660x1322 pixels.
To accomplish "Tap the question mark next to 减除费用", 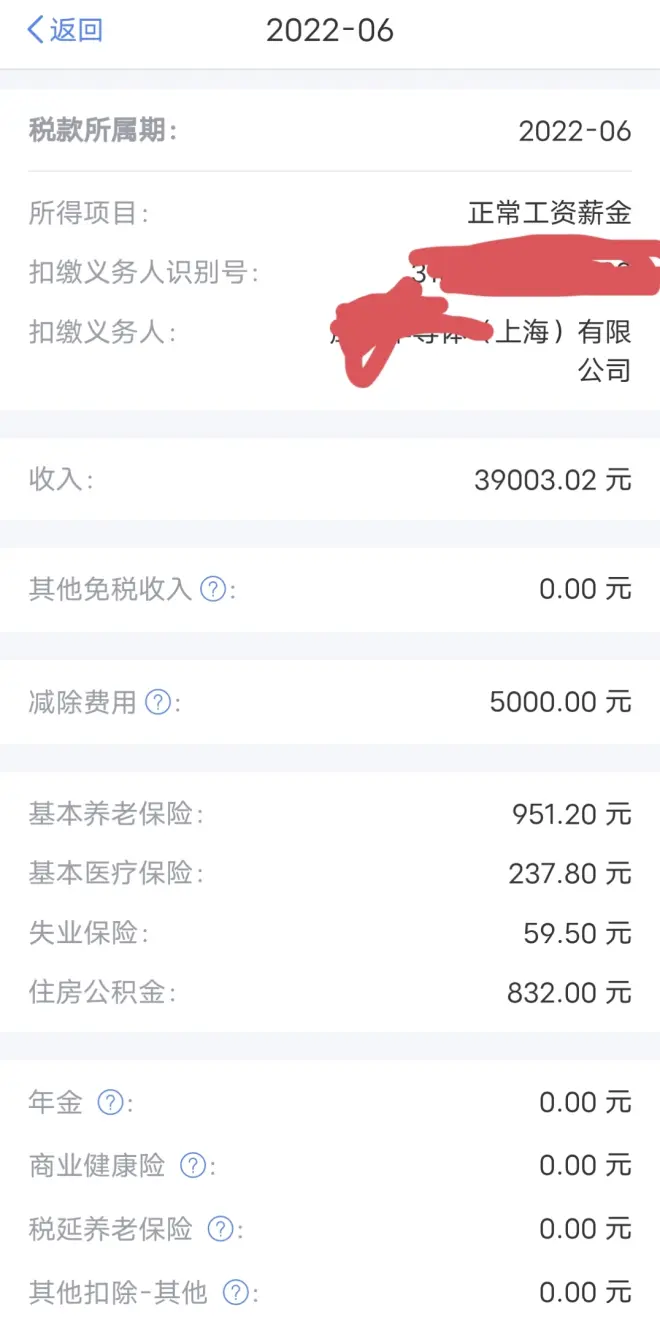I will [158, 702].
